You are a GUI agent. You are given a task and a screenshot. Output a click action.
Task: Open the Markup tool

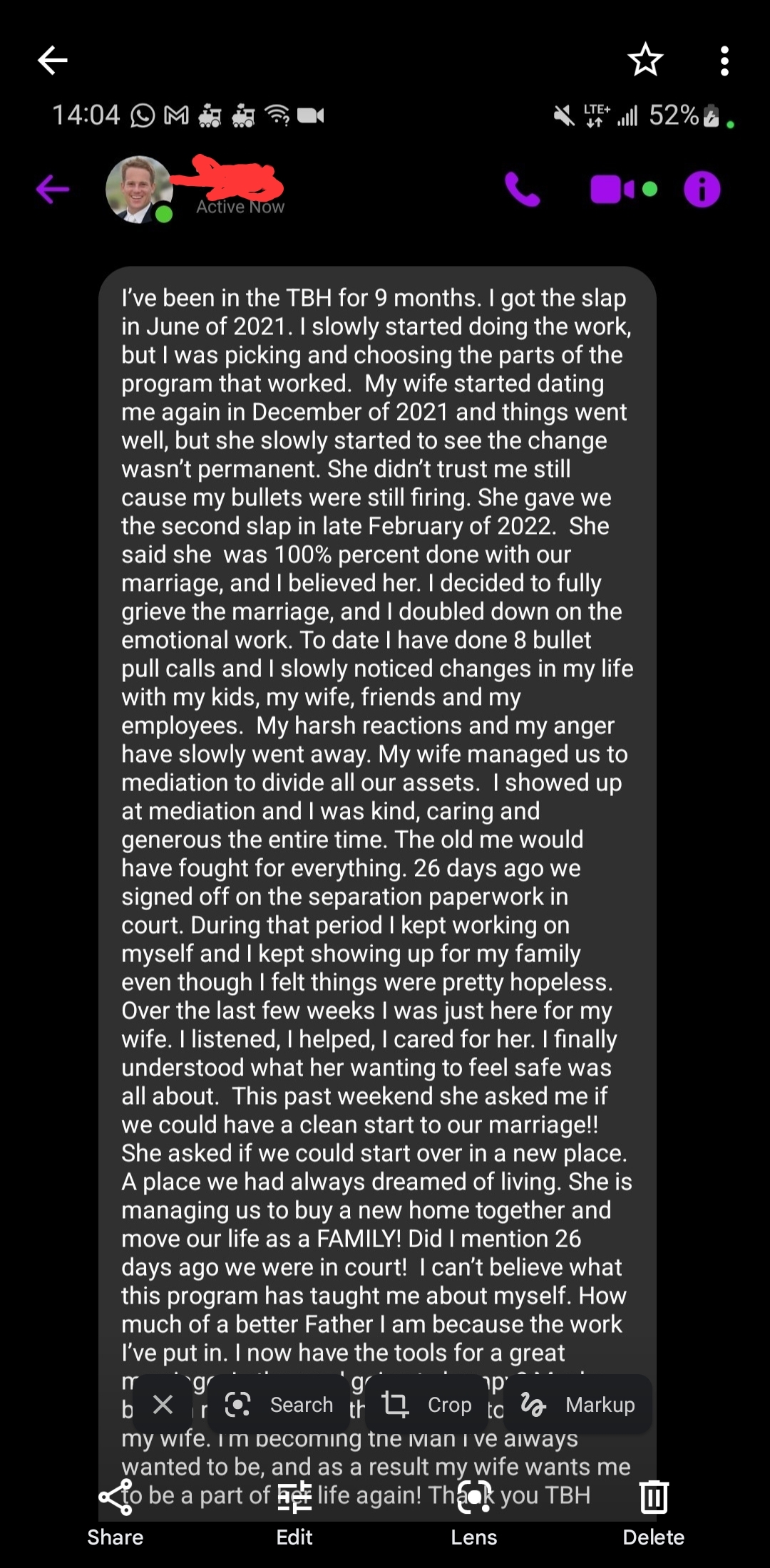[x=577, y=1404]
